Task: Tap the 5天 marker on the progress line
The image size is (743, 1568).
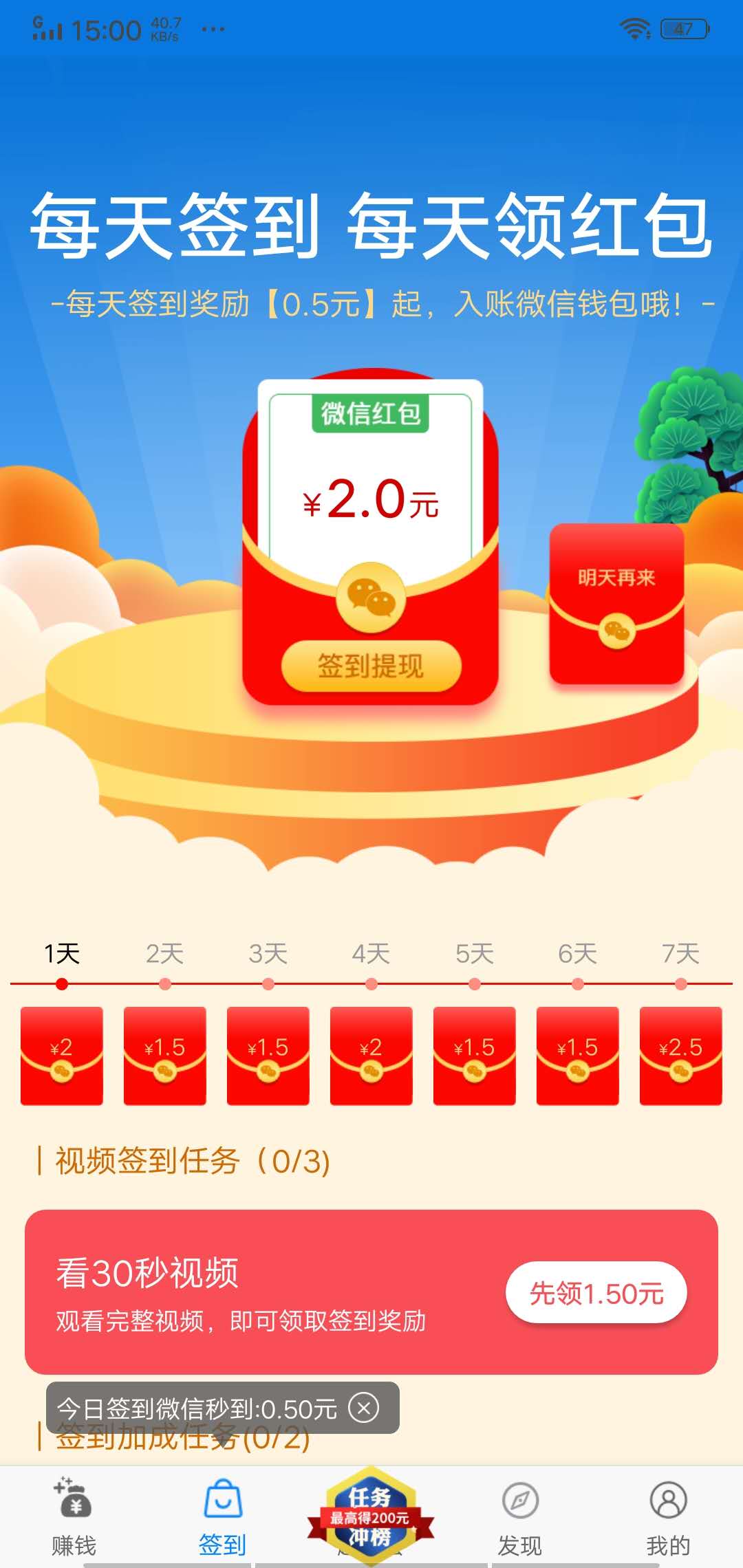Action: click(473, 983)
